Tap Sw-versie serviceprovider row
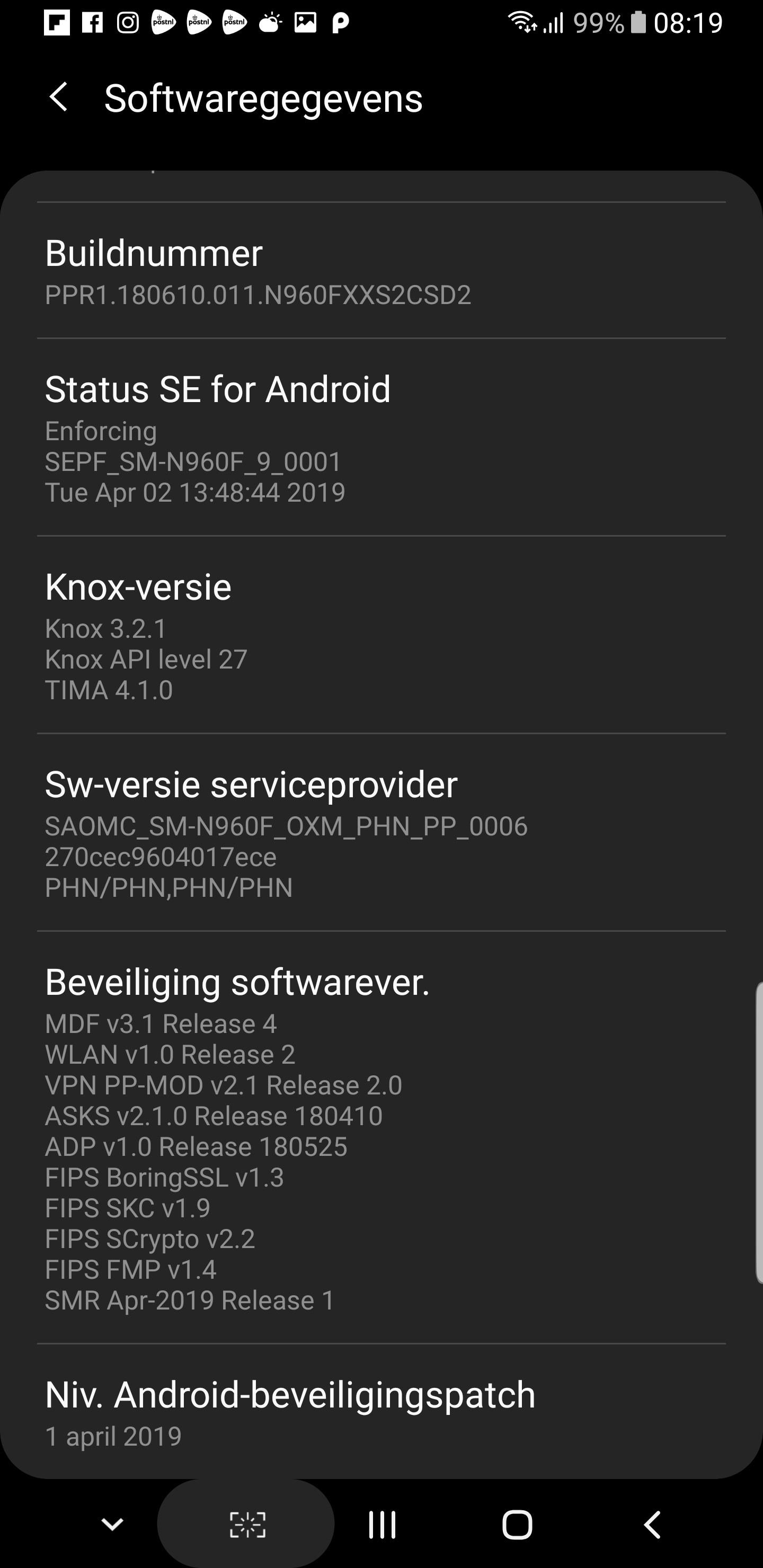Screen dimensions: 763x1568 tap(380, 832)
